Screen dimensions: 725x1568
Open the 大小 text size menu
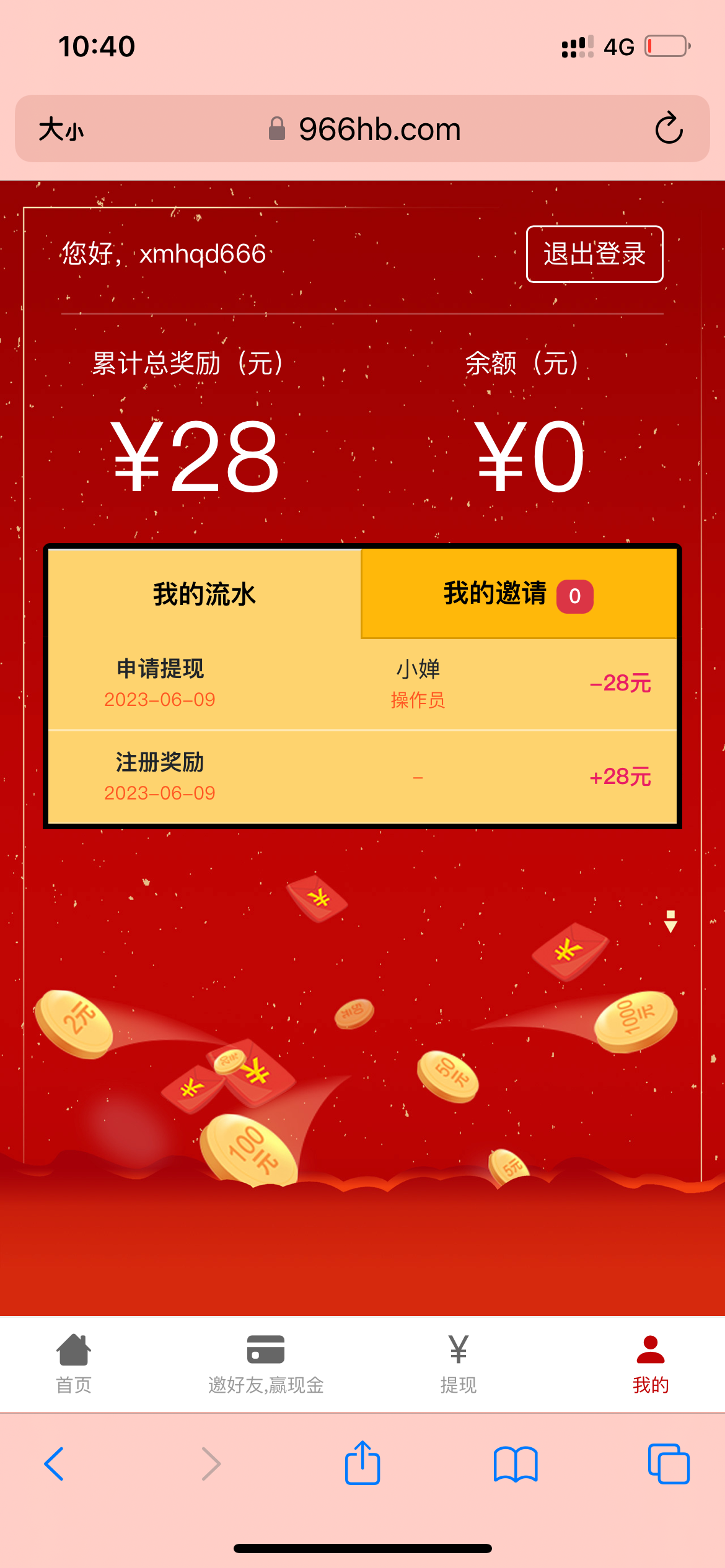(x=61, y=129)
